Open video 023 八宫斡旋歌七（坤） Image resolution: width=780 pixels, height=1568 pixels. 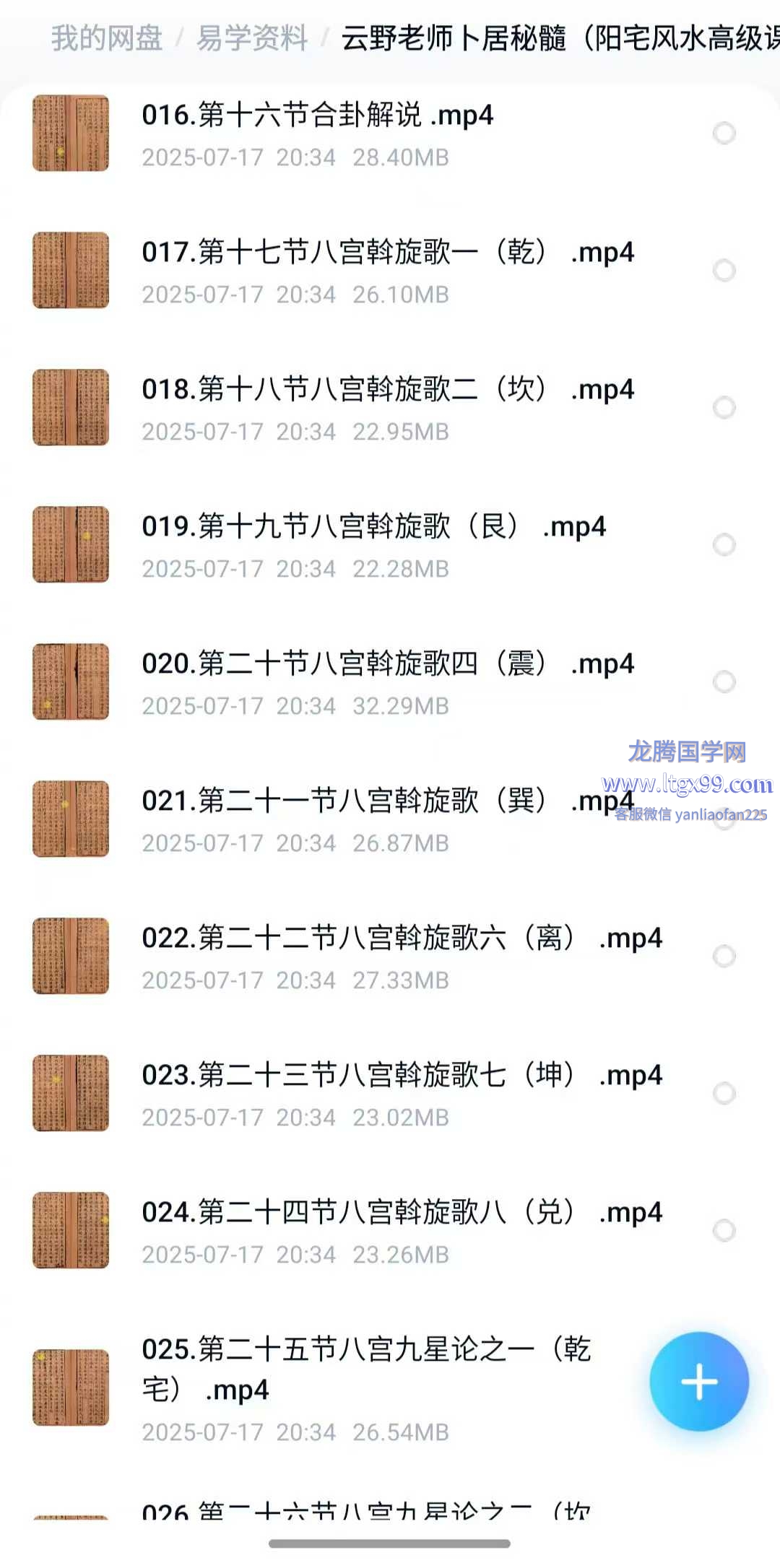coord(401,1076)
